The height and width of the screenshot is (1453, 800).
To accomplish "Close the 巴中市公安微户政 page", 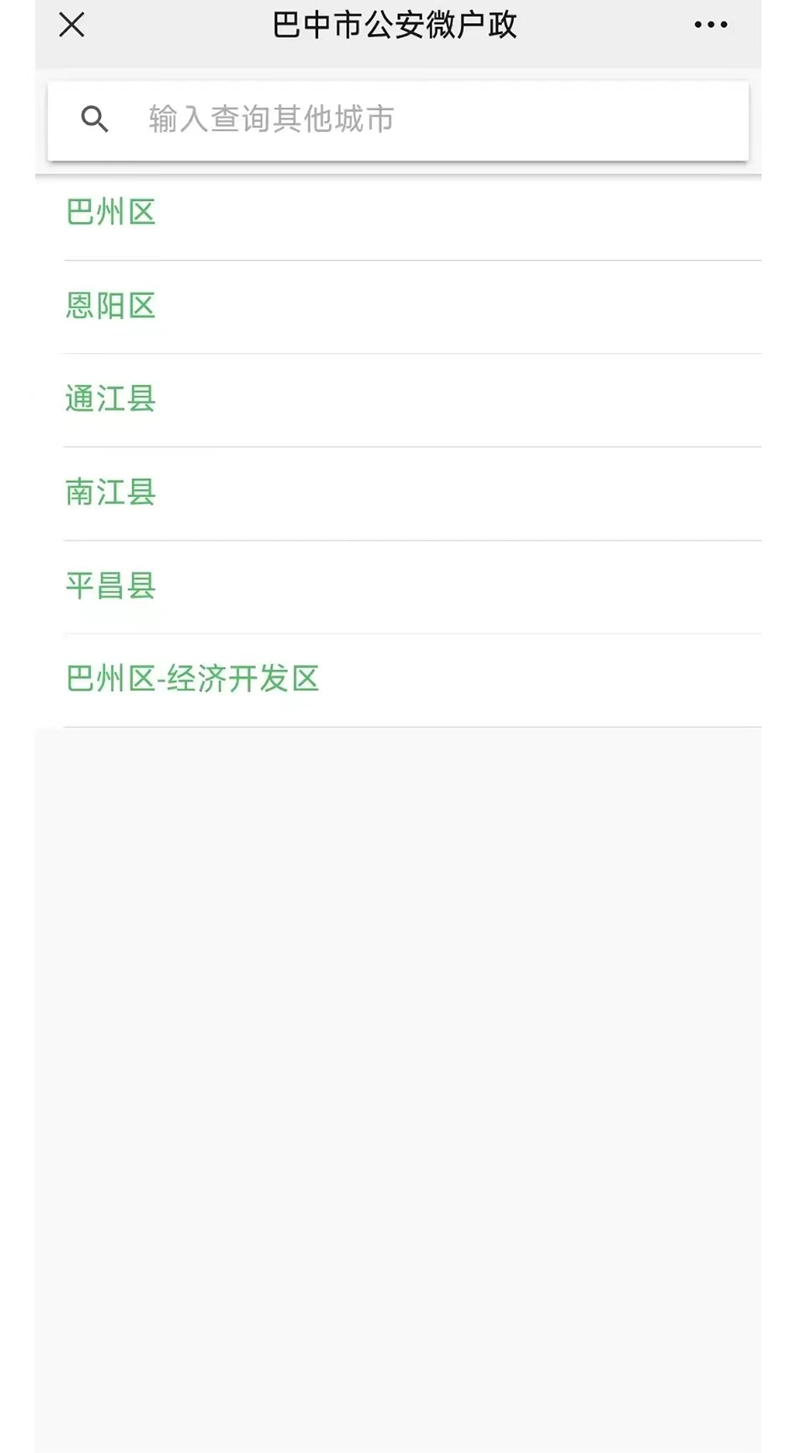I will pos(72,25).
